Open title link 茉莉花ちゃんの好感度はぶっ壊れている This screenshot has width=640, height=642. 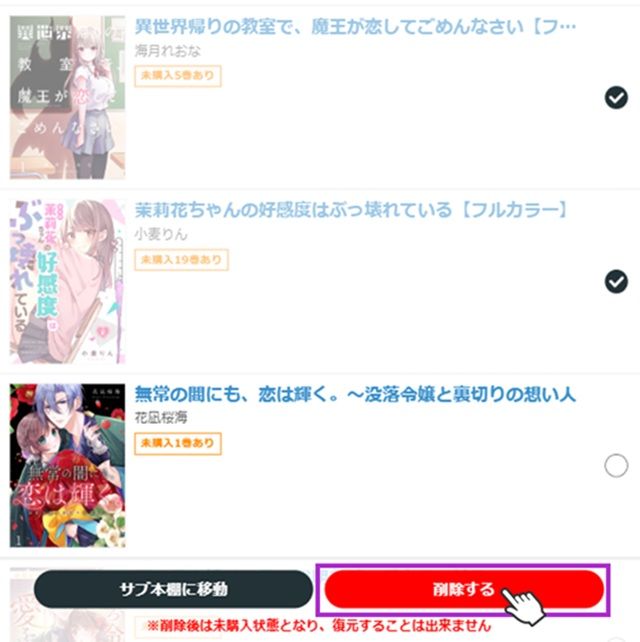coord(351,210)
